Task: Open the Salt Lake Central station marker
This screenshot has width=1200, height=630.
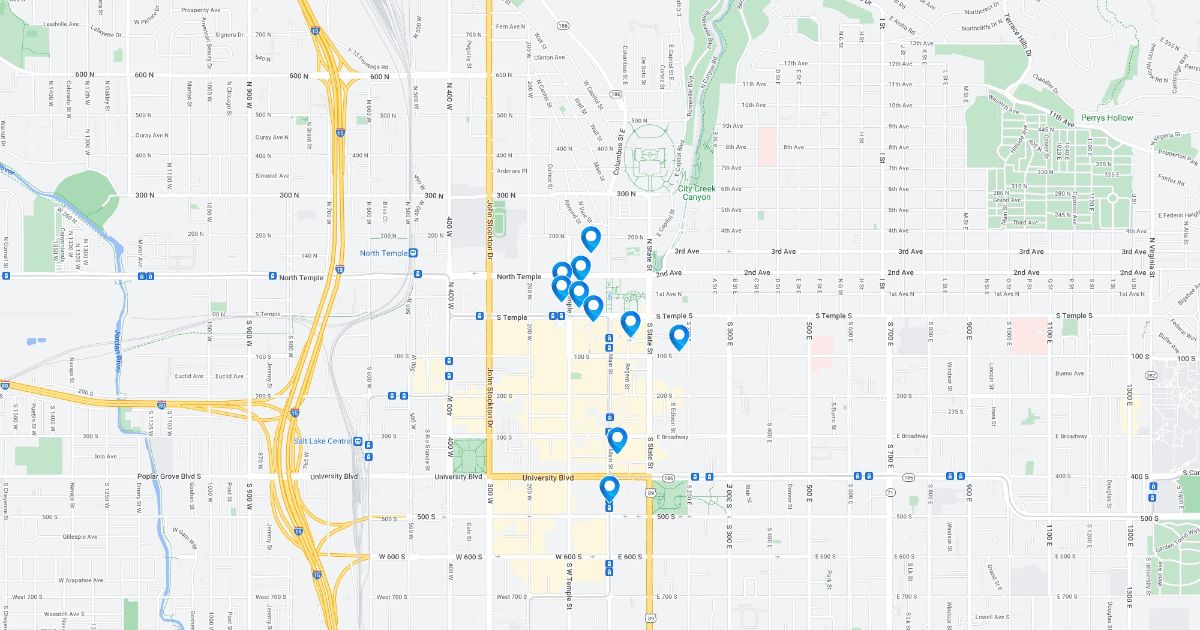Action: [358, 442]
